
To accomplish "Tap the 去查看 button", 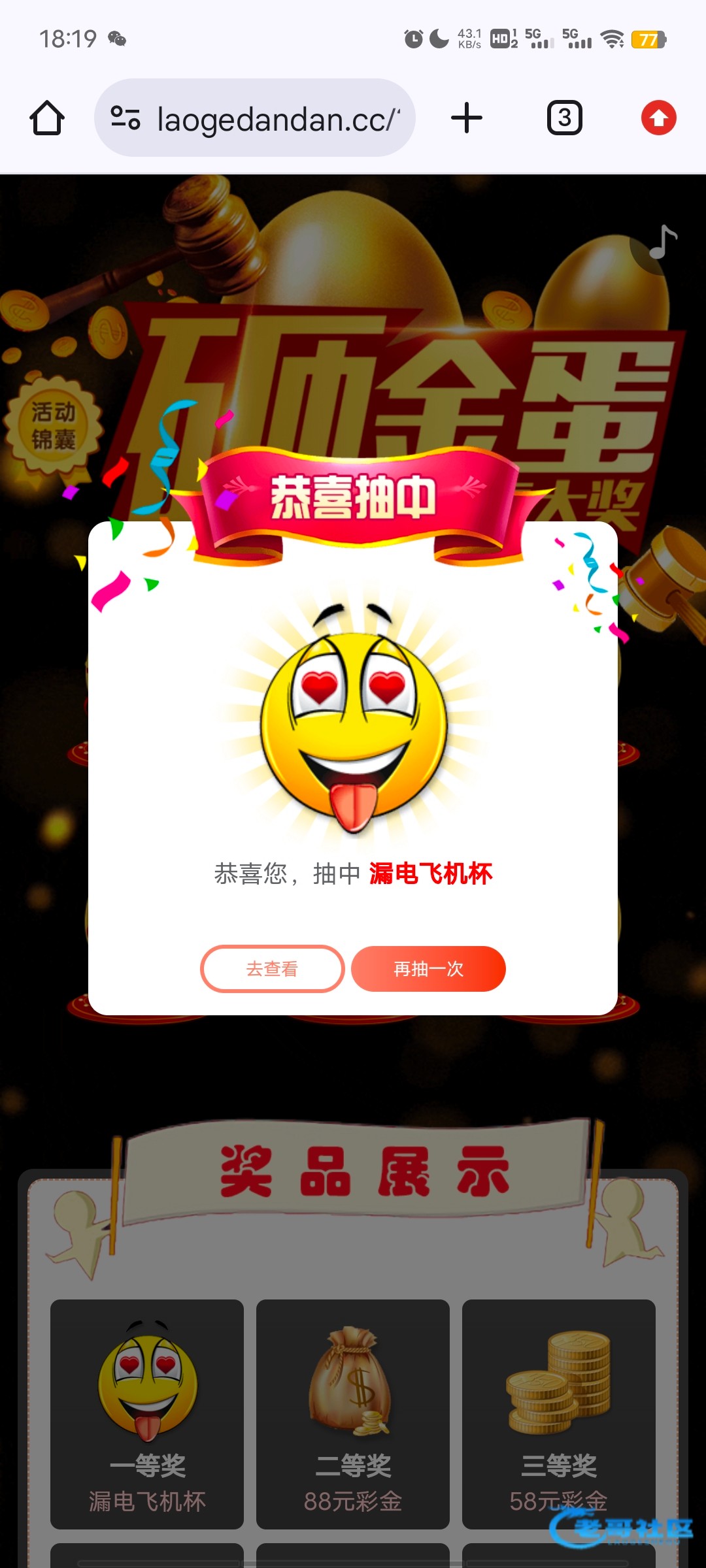I will click(272, 969).
